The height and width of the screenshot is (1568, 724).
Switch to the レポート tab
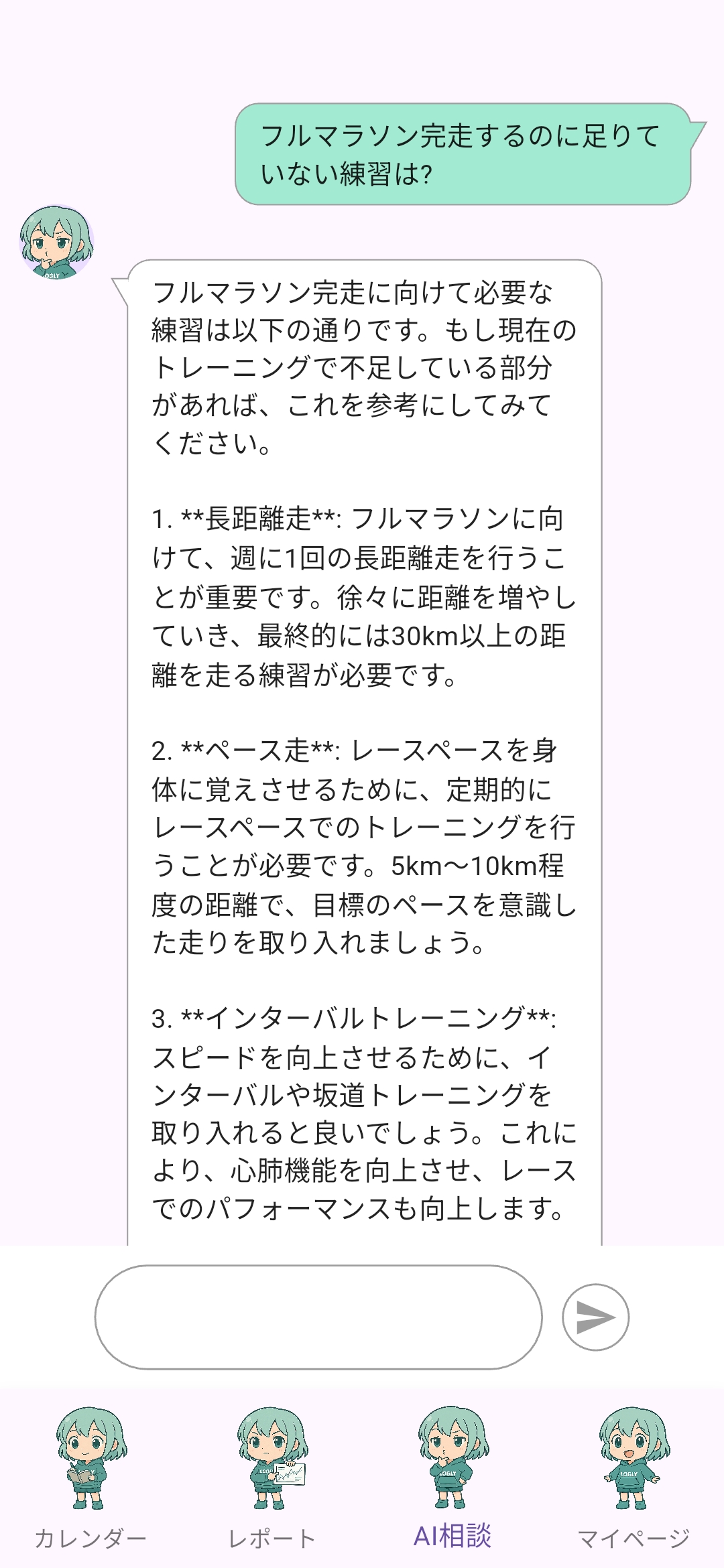(271, 1538)
